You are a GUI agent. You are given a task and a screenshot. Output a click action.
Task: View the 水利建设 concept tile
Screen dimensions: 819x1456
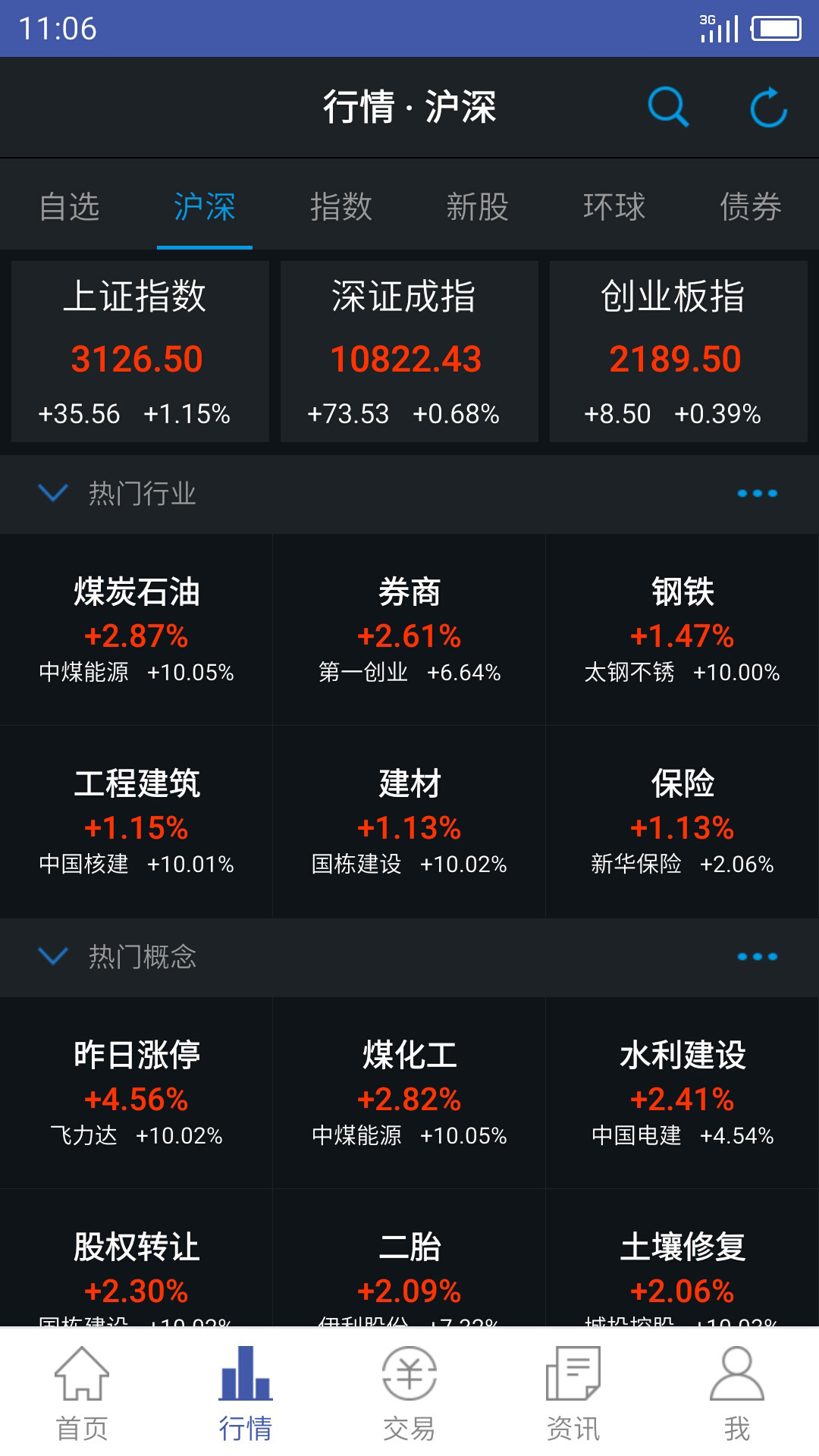click(x=682, y=1093)
